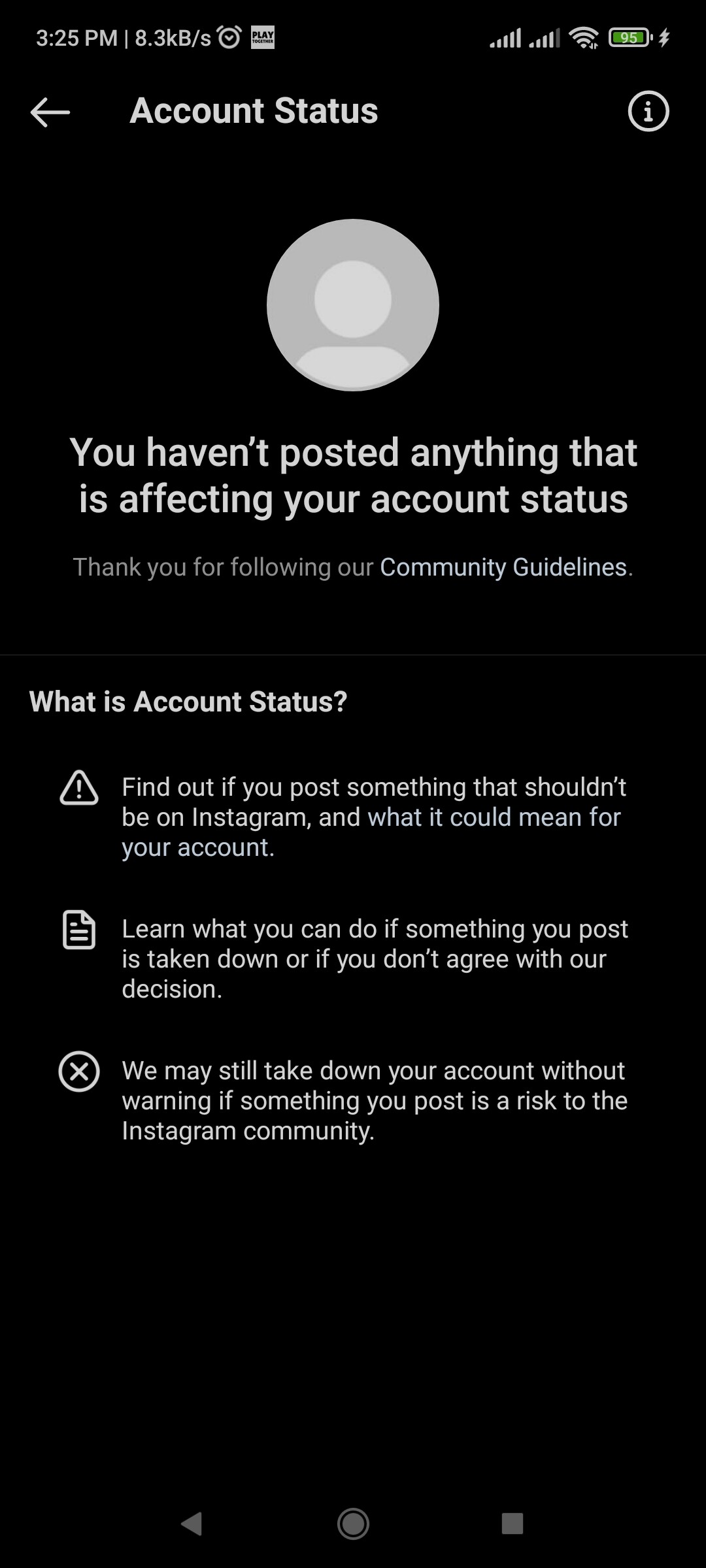Image resolution: width=706 pixels, height=1568 pixels.
Task: Open recent apps from the navigation bar
Action: (x=513, y=1524)
